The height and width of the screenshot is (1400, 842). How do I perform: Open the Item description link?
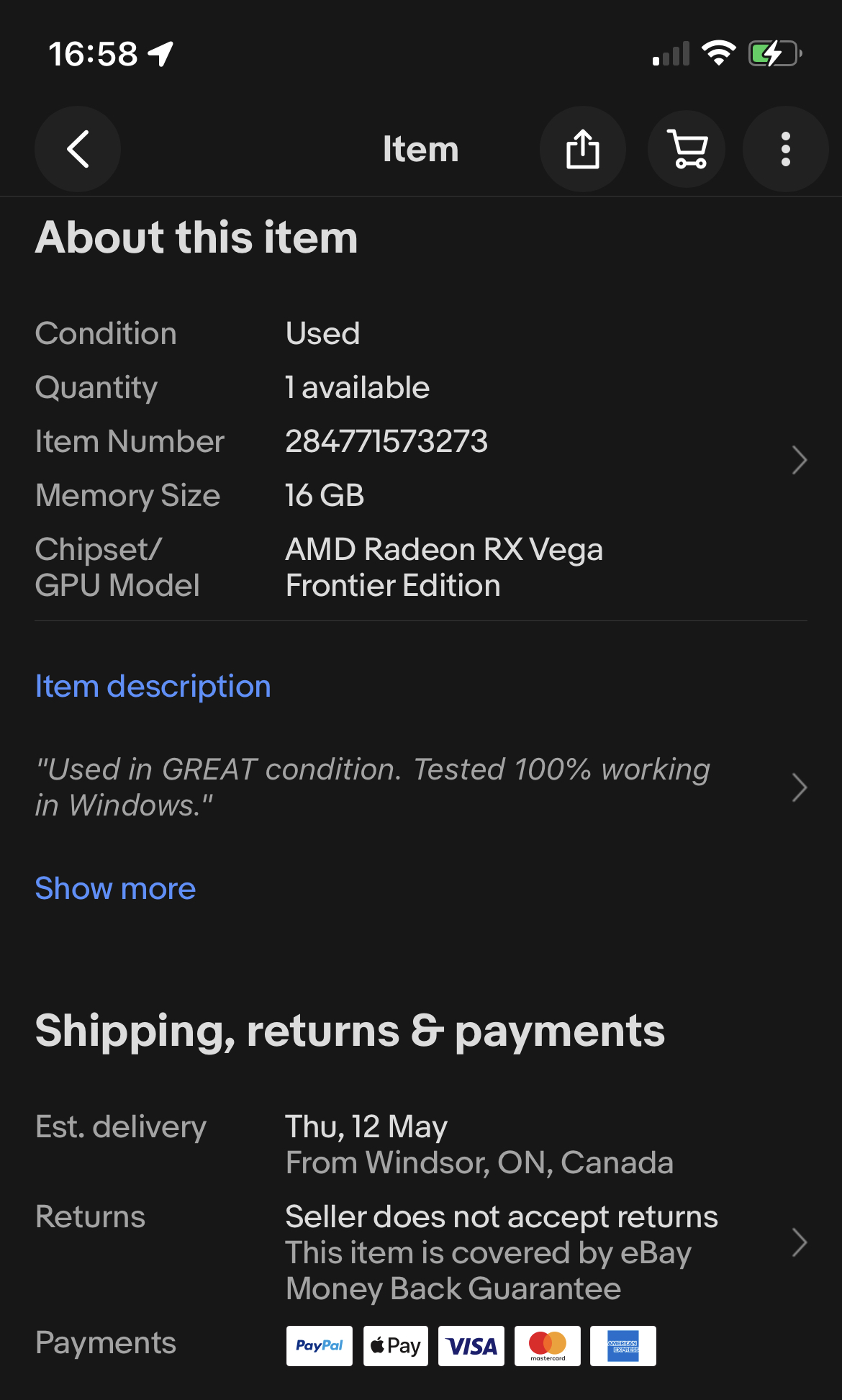(153, 686)
